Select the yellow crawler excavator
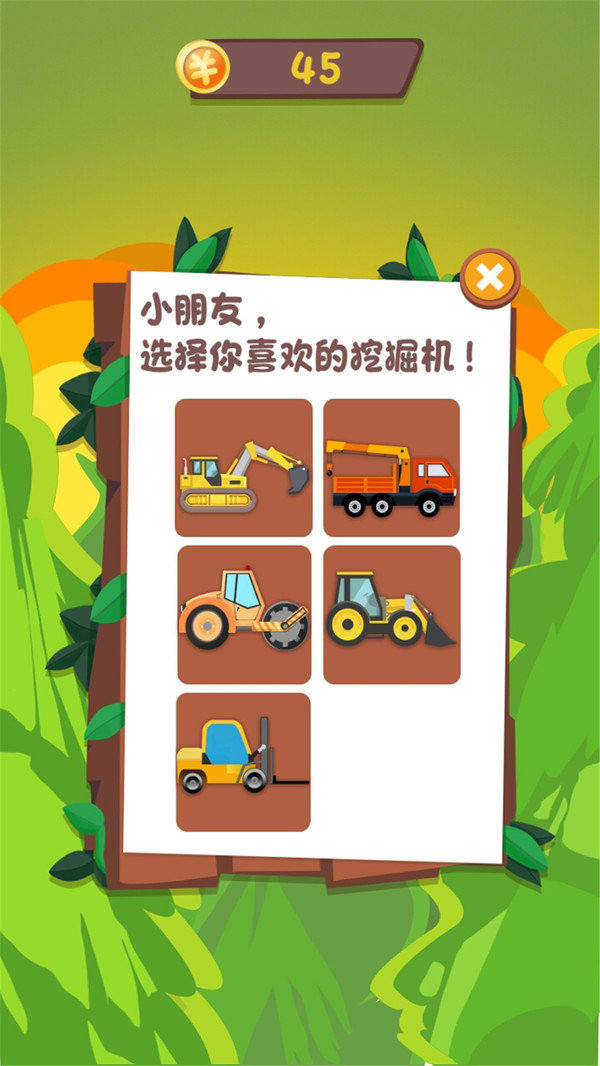 point(243,468)
